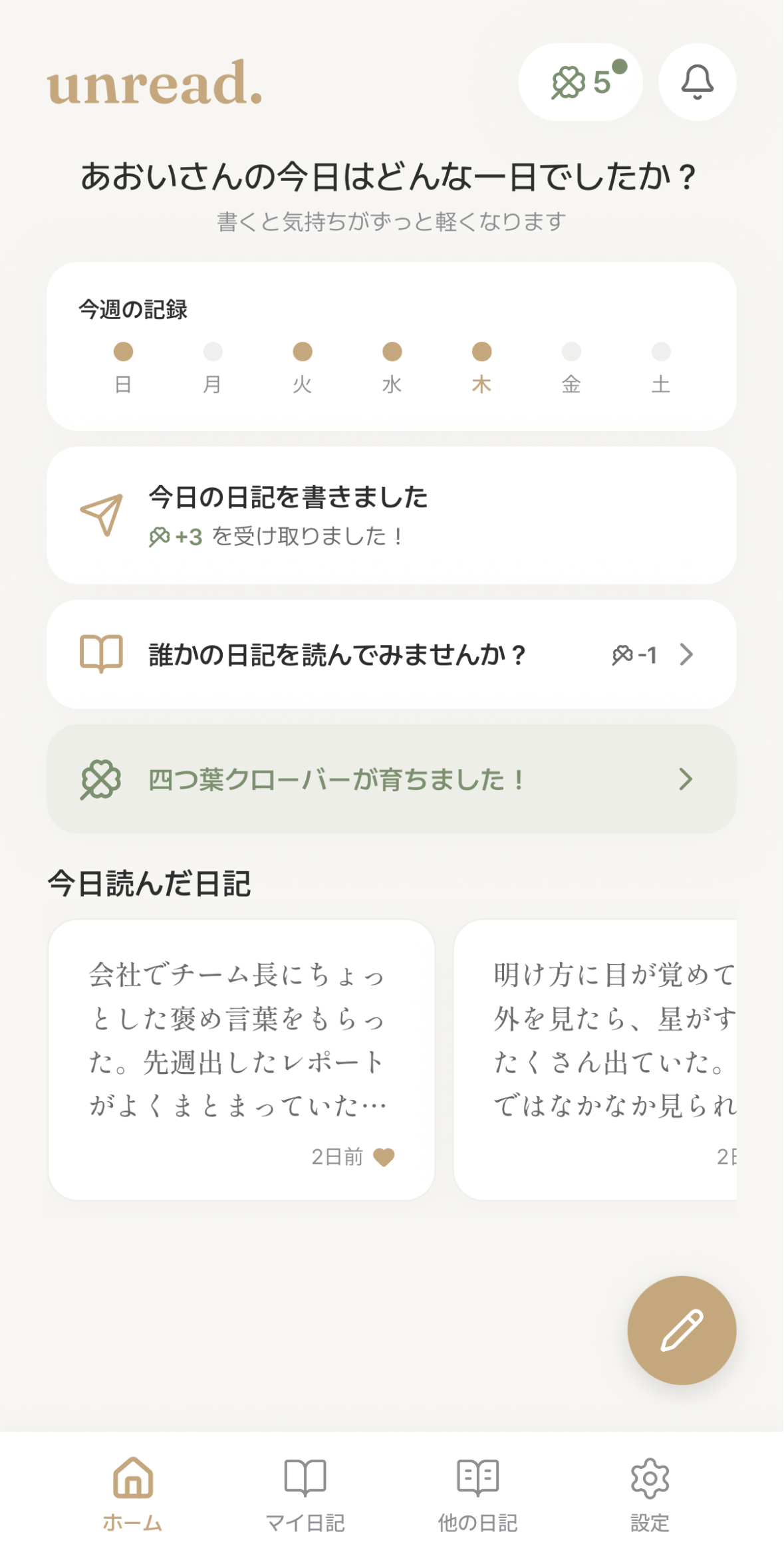Open the notification bell
This screenshot has height=1568, width=784.
(696, 82)
